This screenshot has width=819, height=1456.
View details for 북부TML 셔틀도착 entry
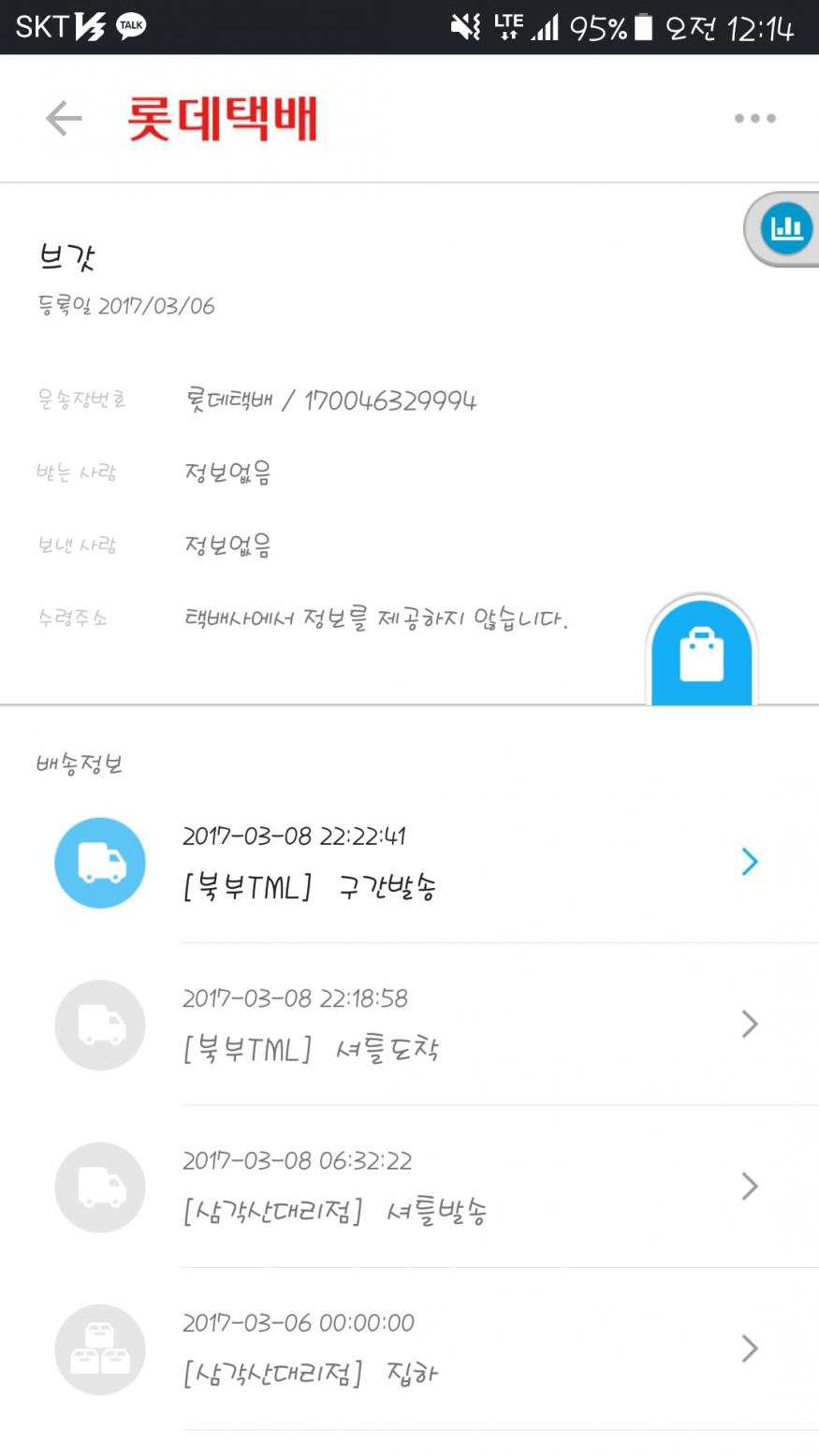click(x=468, y=1025)
